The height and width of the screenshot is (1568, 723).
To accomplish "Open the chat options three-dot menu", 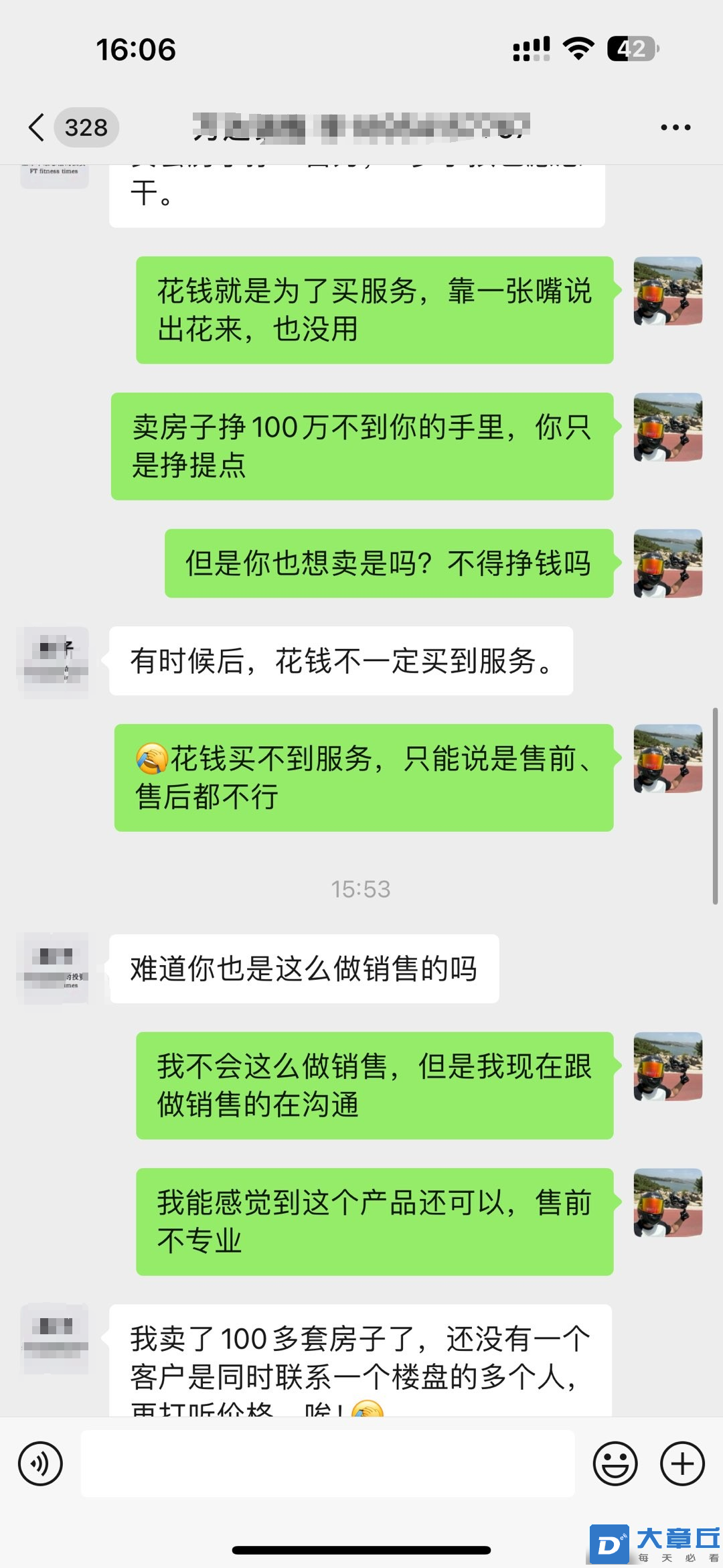I will (x=675, y=127).
